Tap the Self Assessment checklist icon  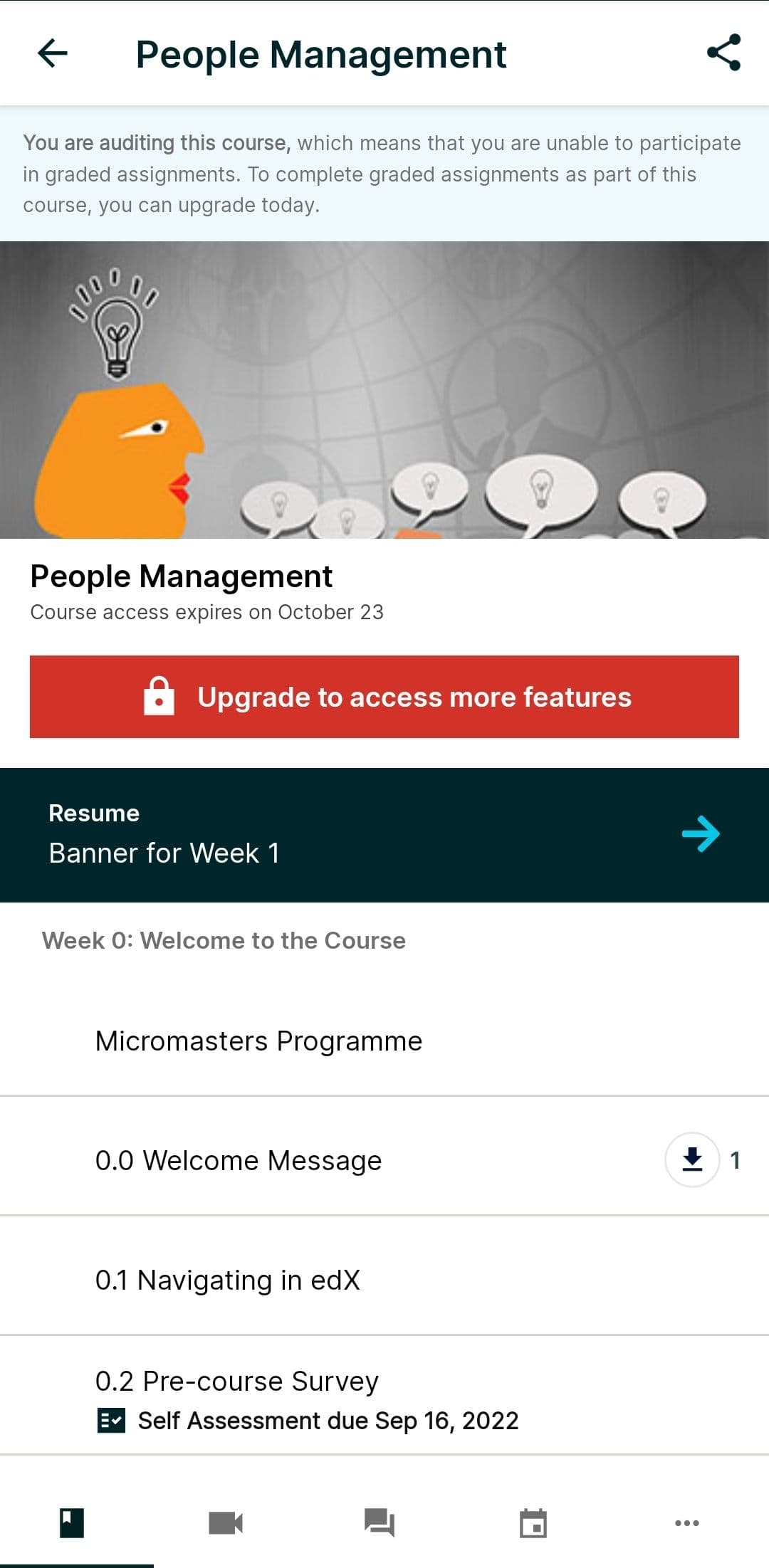[112, 1419]
